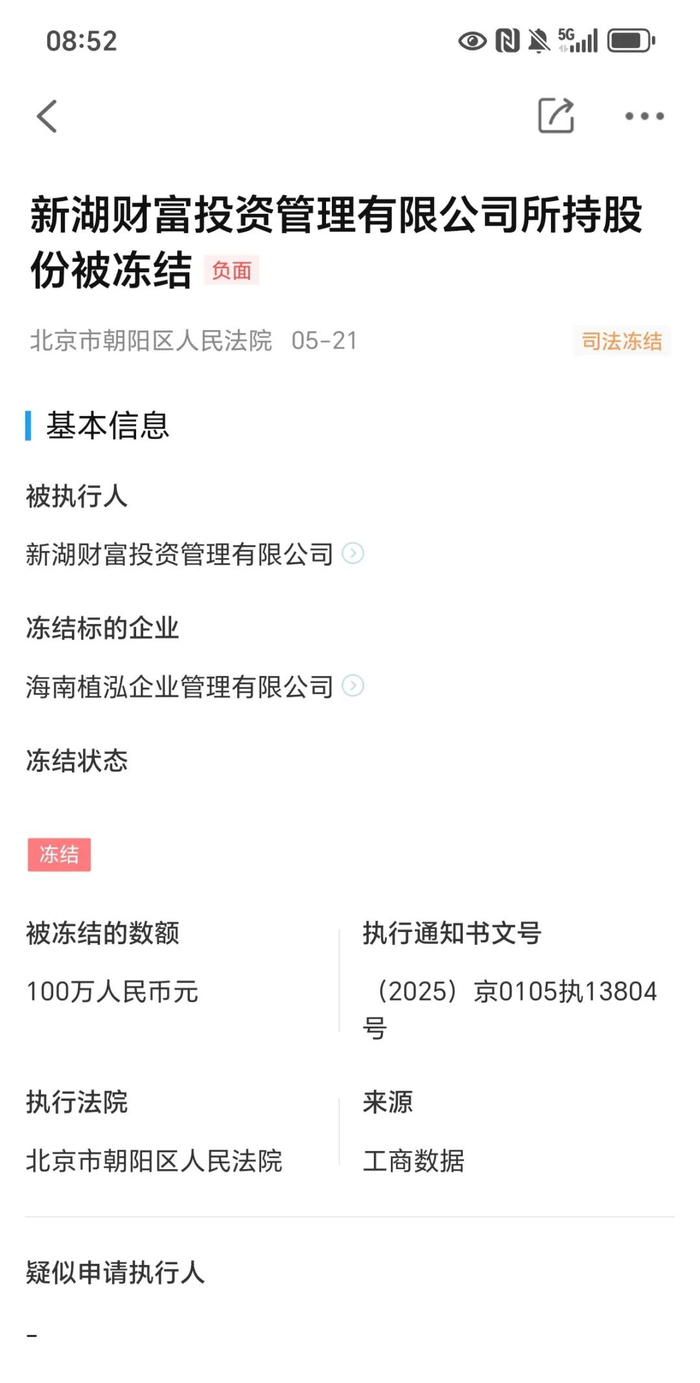The height and width of the screenshot is (1383, 700).
Task: Share this freeze record
Action: 556,116
